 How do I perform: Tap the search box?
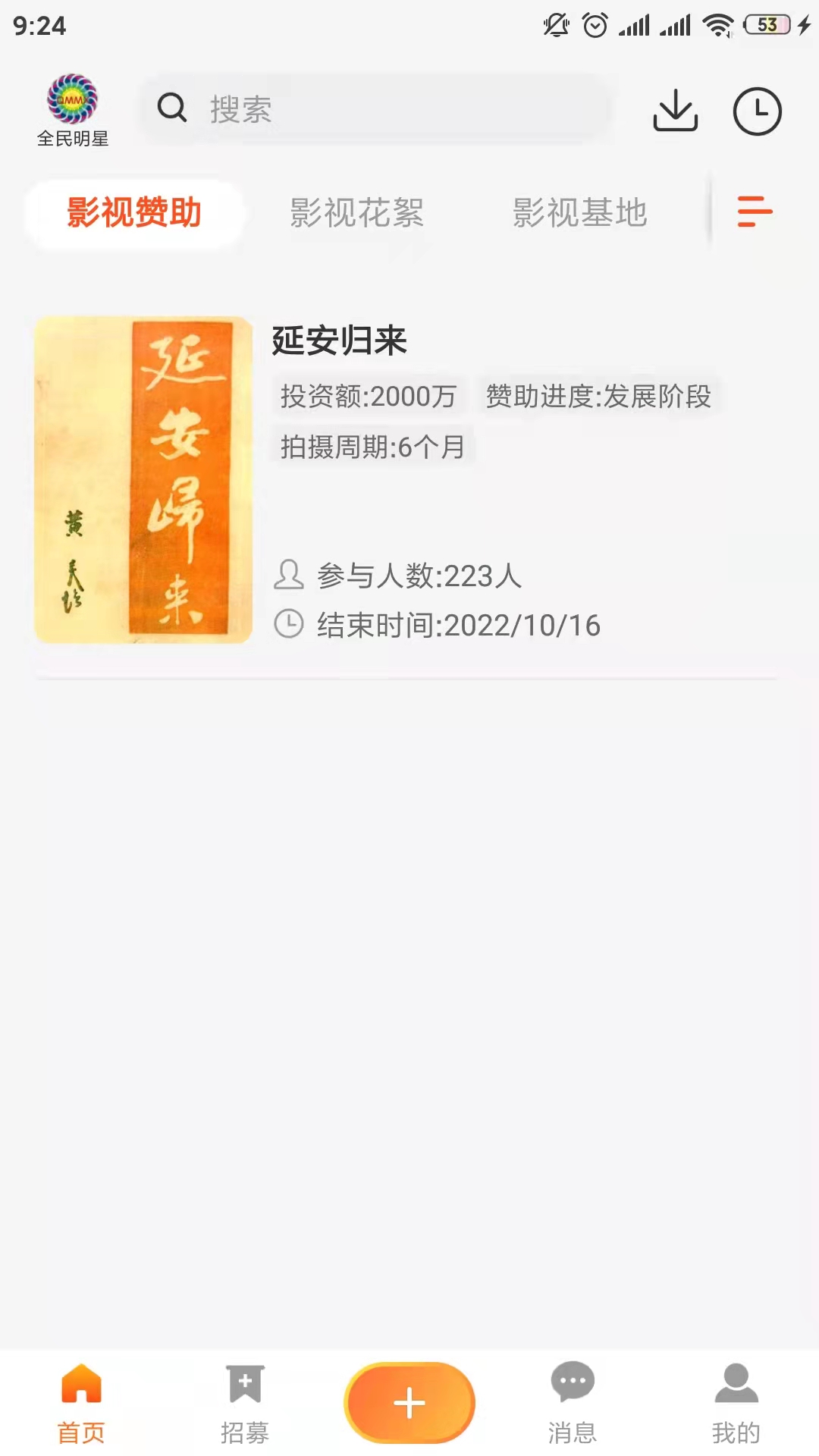coord(375,108)
